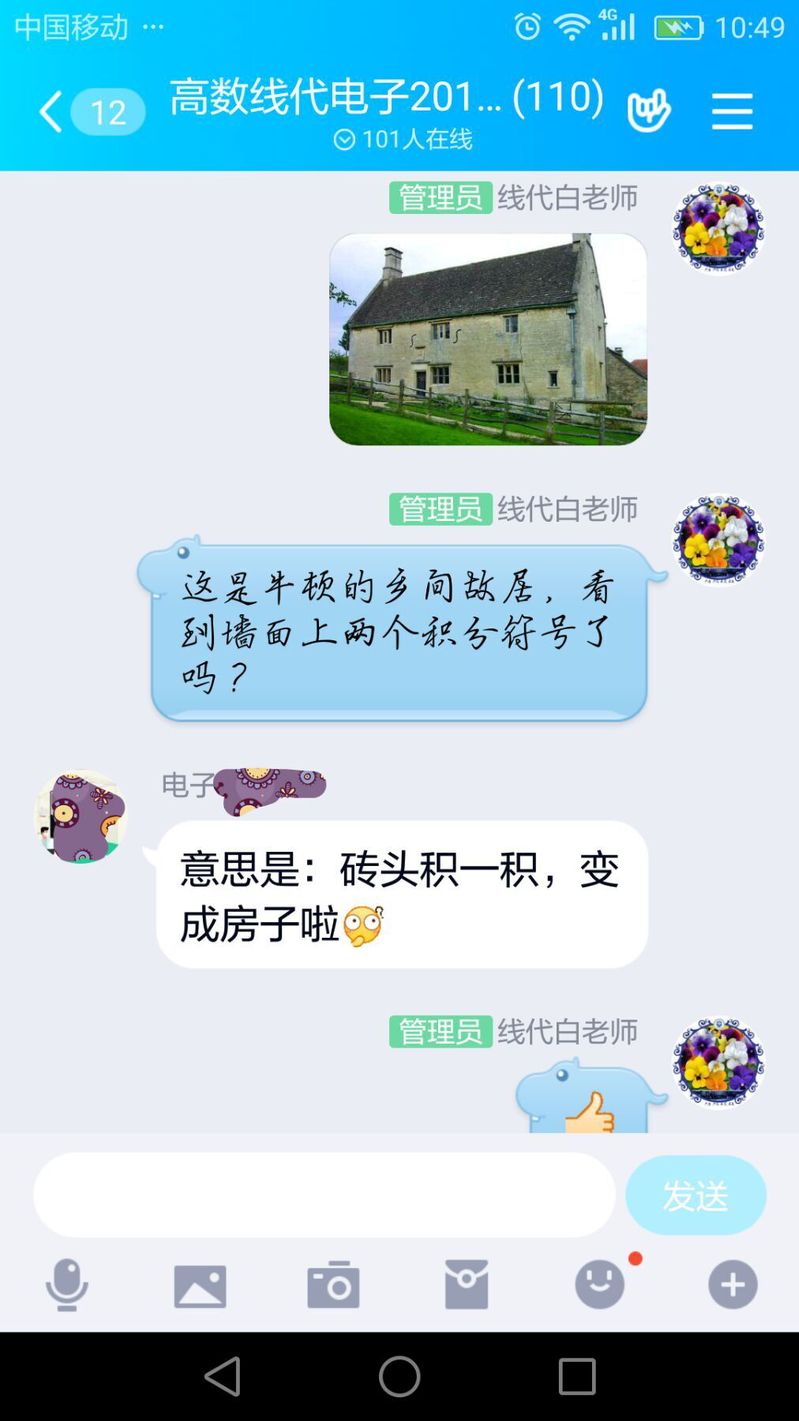Open the group menu with three lines

(x=732, y=111)
